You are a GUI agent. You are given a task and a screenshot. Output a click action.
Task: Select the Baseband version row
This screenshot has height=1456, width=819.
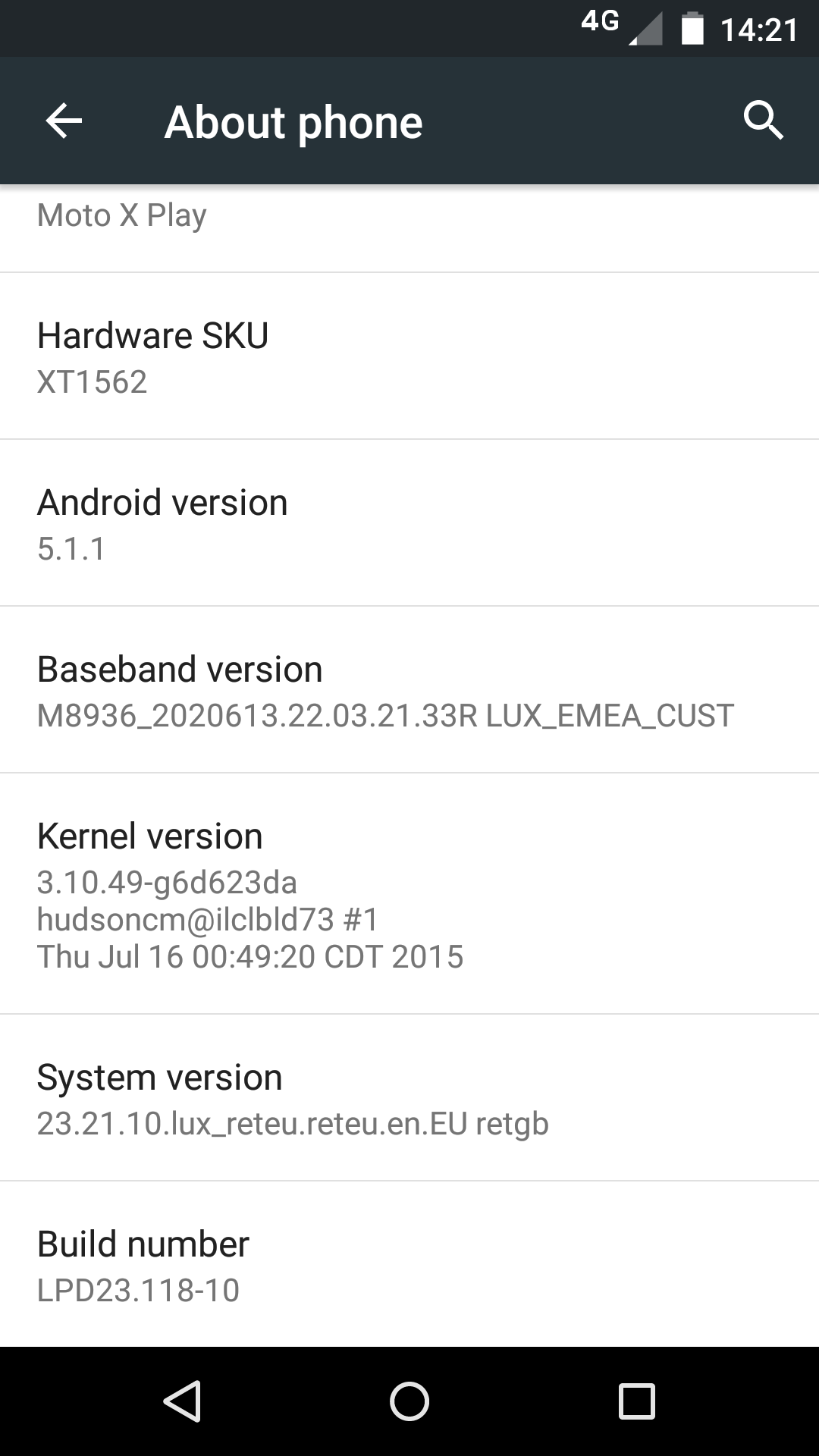[409, 689]
